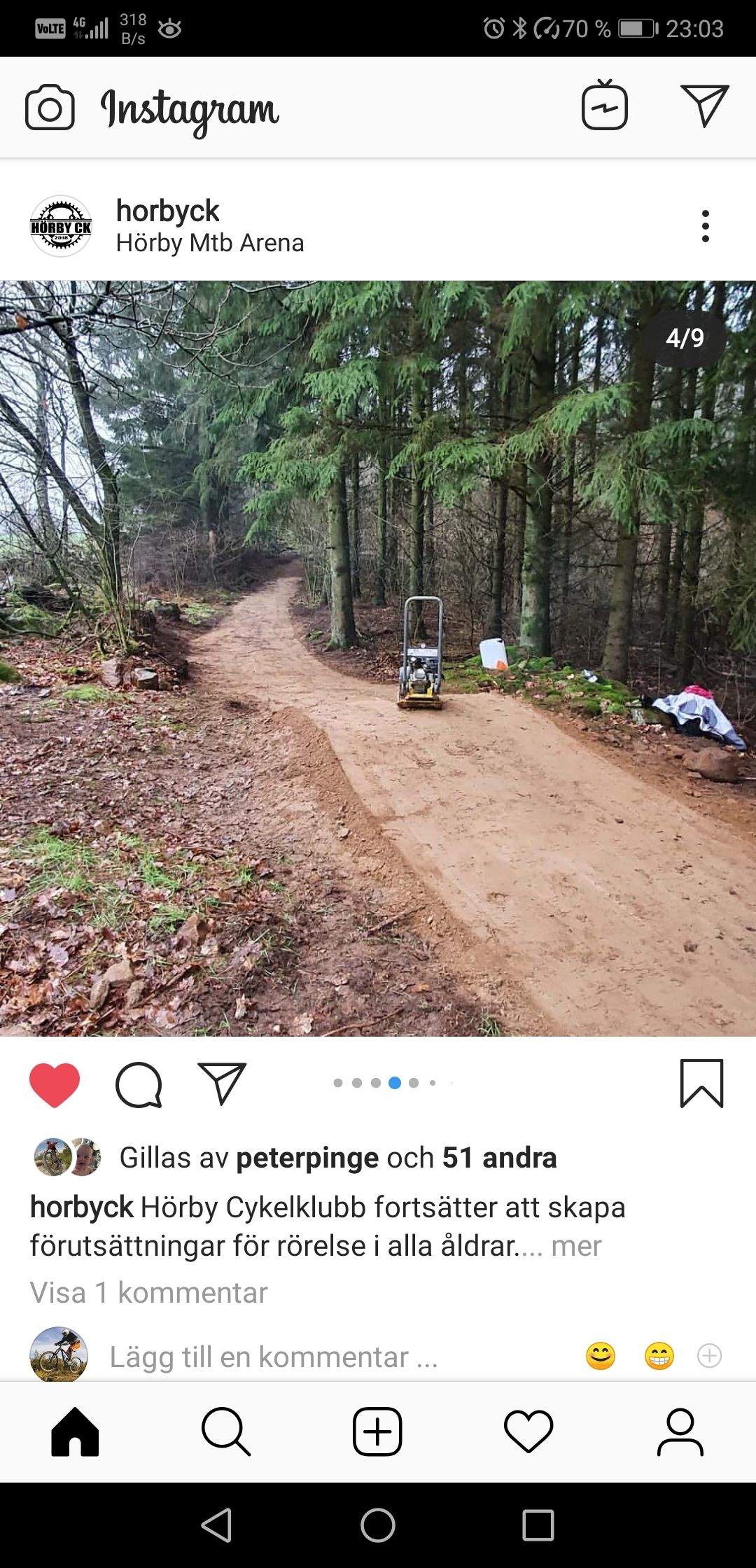Open direct messages paper plane
Viewport: 756px width, 1568px height.
pos(704,106)
